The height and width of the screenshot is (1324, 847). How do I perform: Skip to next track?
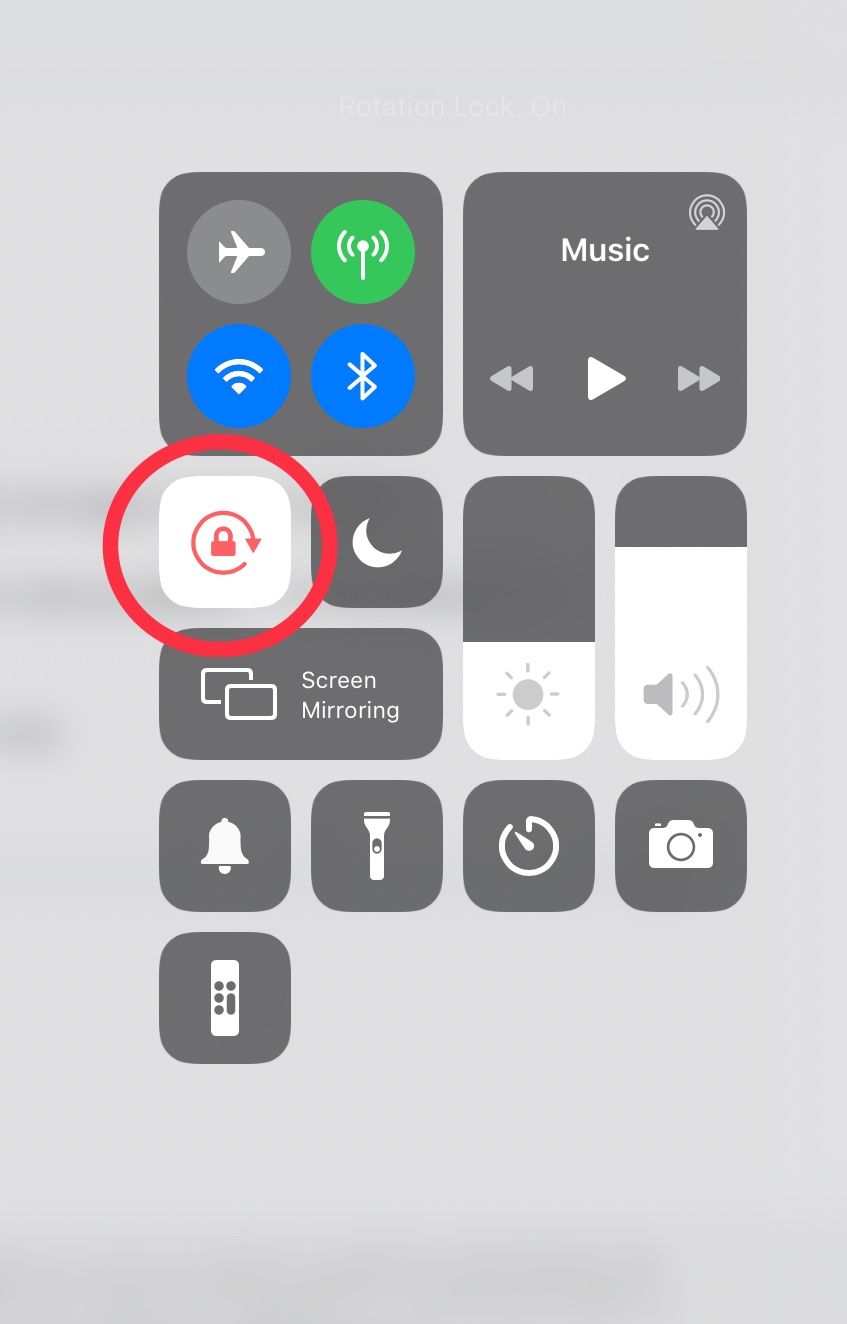698,379
